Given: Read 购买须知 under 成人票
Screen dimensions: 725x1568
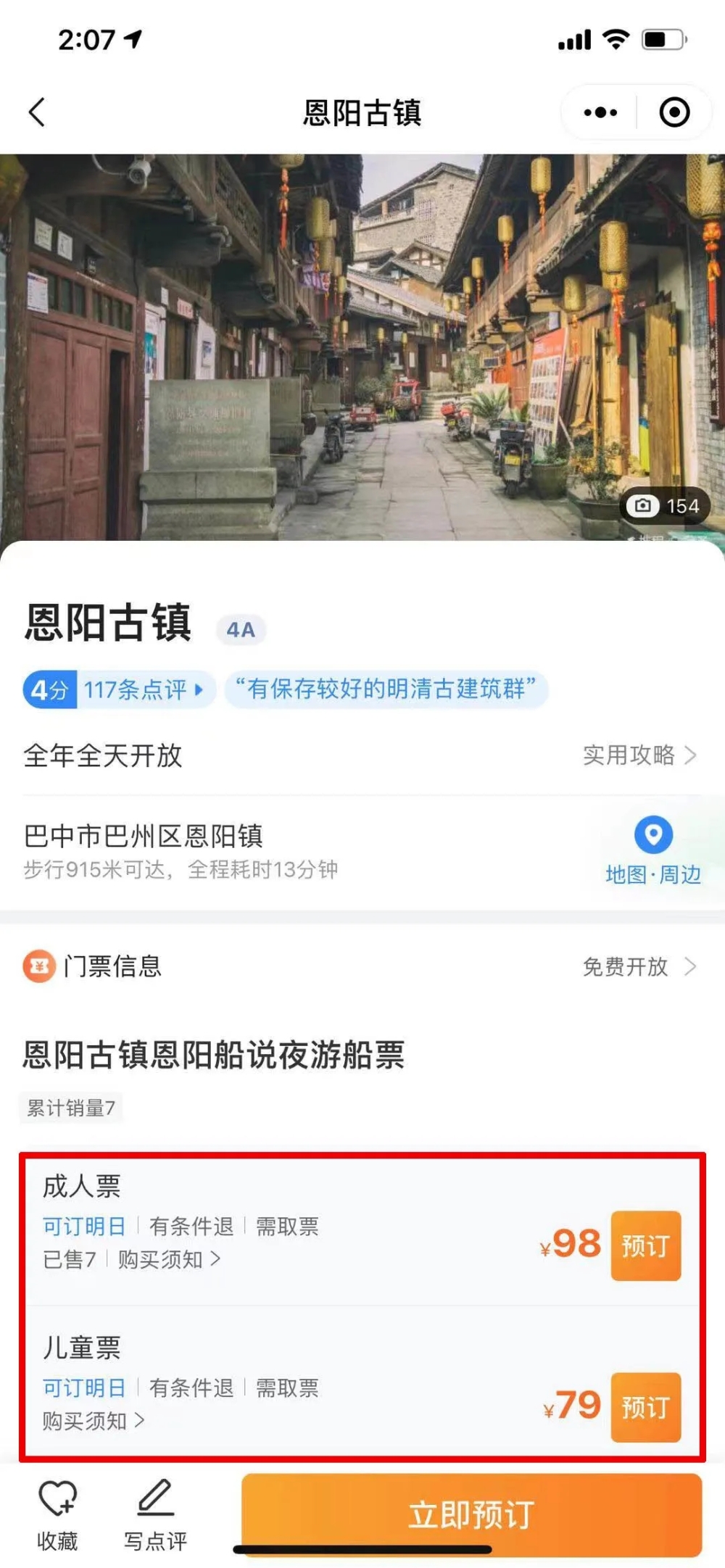Looking at the screenshot, I should pos(168,1259).
